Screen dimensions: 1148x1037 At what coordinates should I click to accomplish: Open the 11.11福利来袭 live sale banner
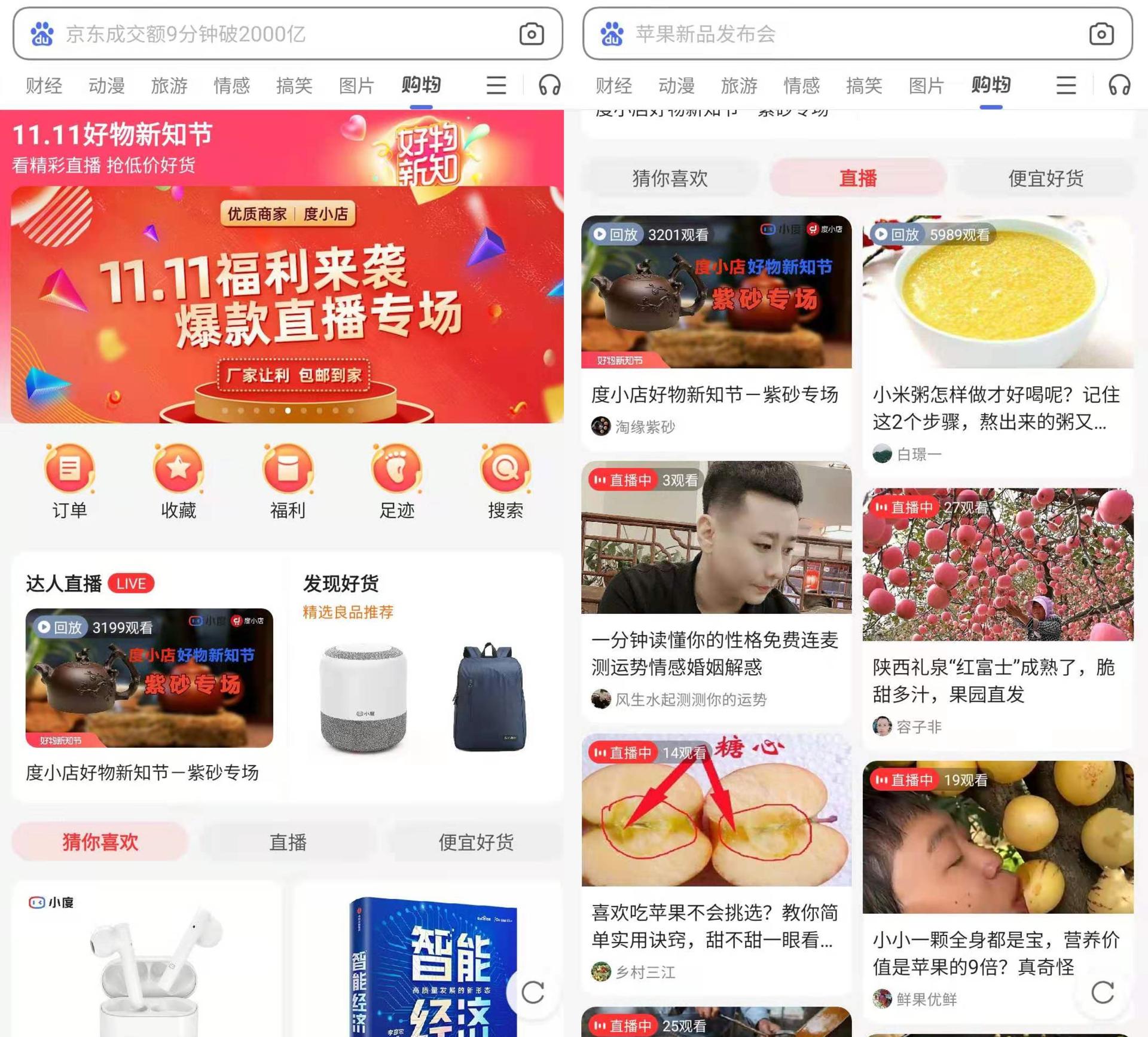287,305
